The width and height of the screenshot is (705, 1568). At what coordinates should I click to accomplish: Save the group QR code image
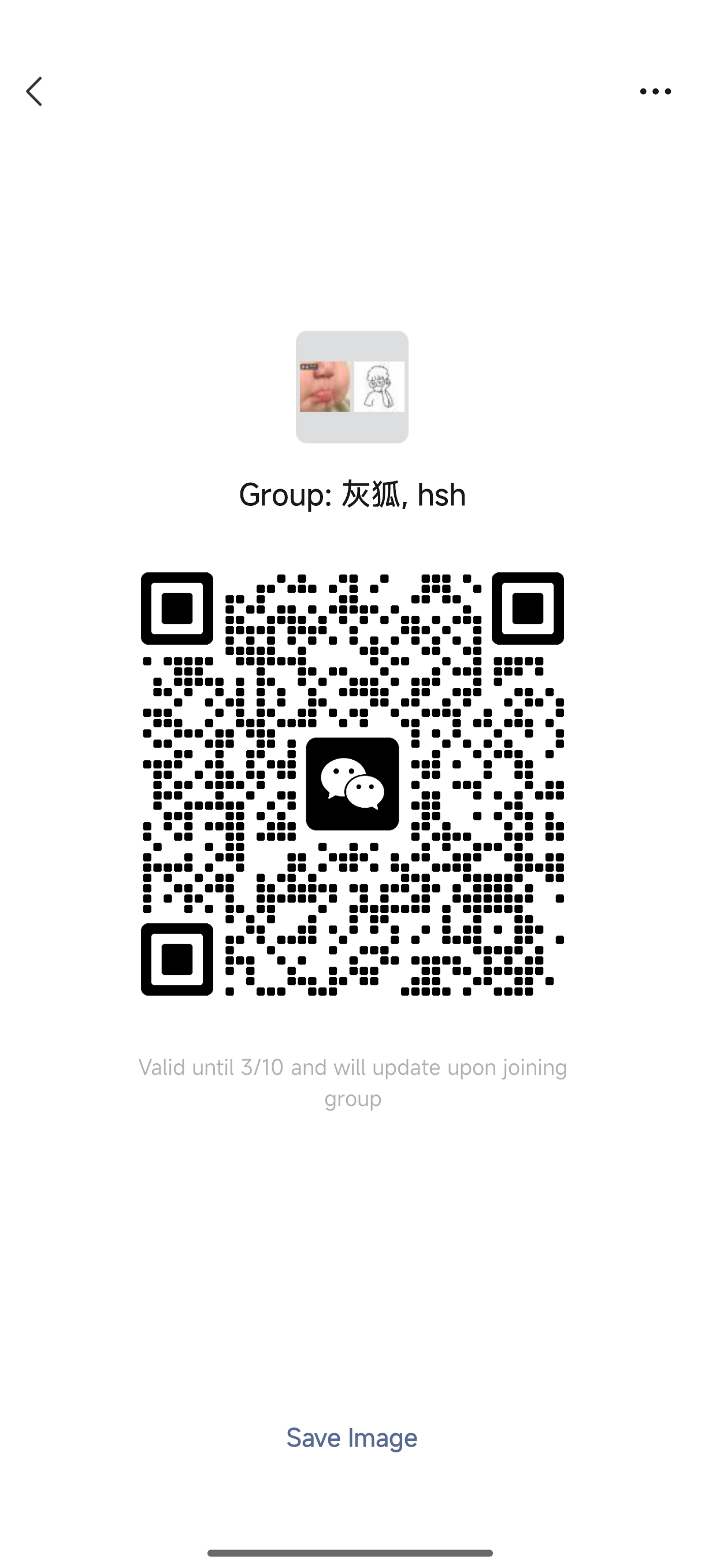[x=351, y=1438]
